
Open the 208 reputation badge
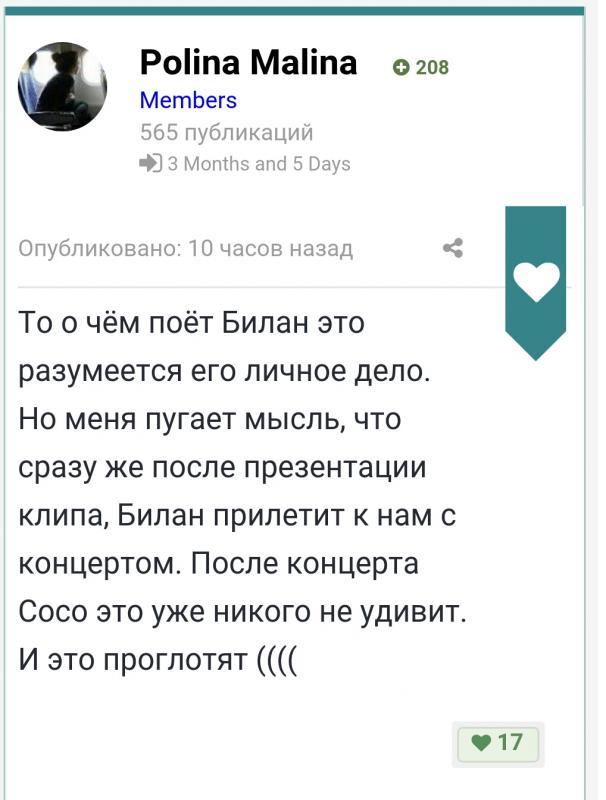click(421, 67)
